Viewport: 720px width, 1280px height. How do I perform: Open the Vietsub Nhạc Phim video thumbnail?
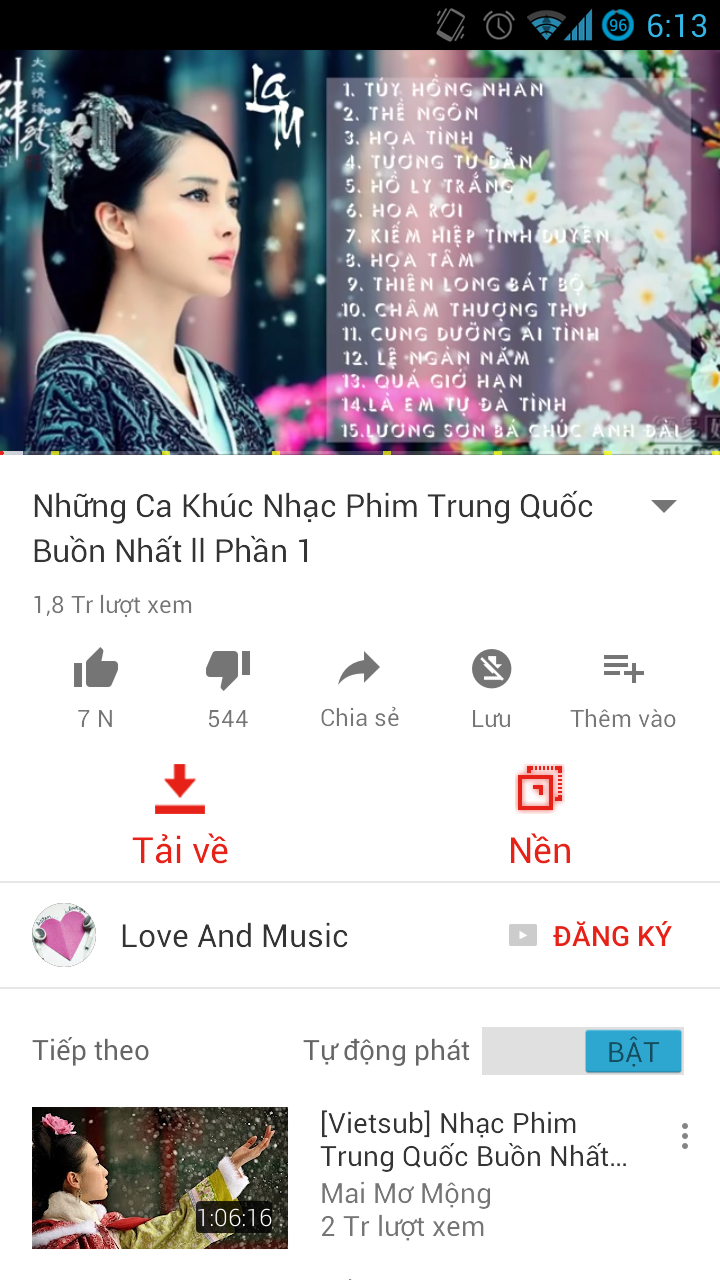pos(160,1177)
